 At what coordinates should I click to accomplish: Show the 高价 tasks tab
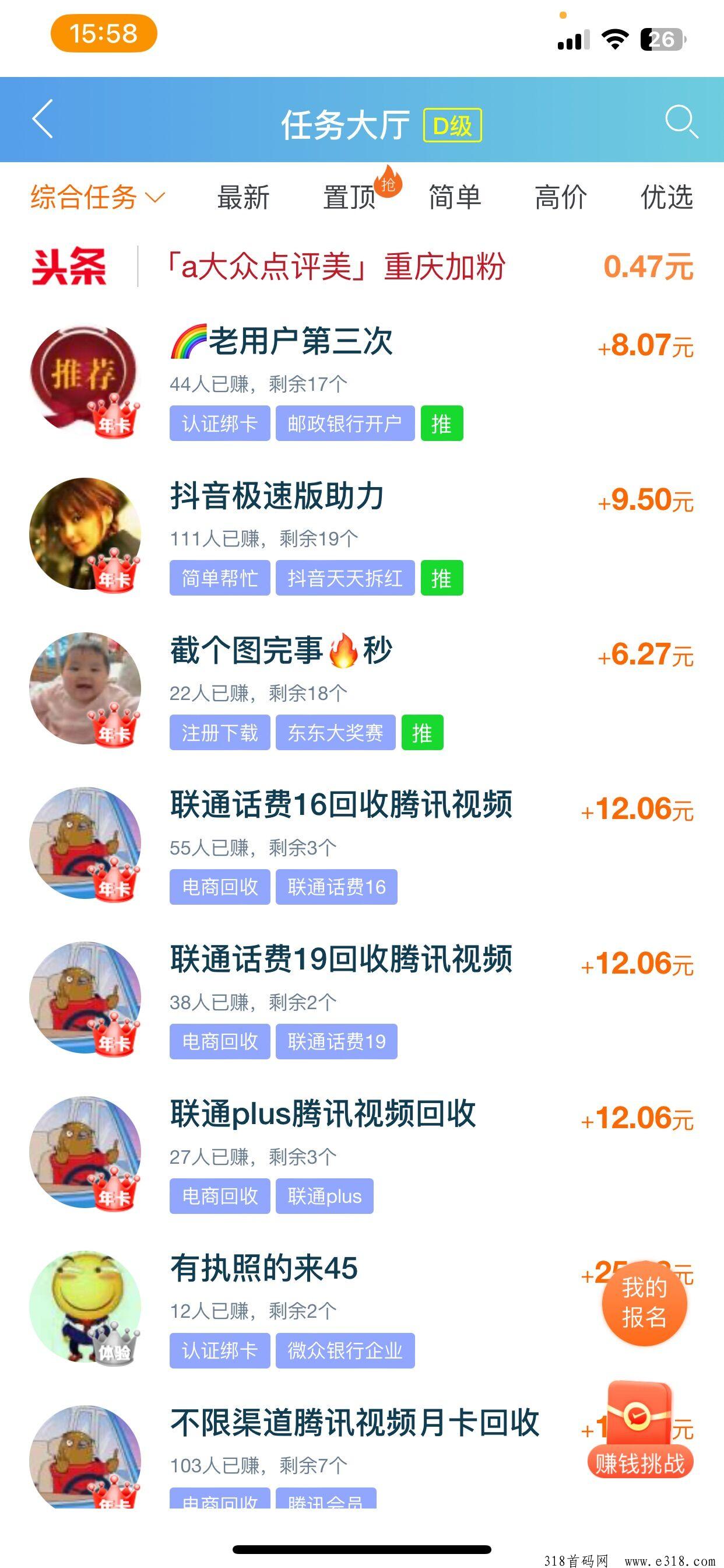pos(560,197)
